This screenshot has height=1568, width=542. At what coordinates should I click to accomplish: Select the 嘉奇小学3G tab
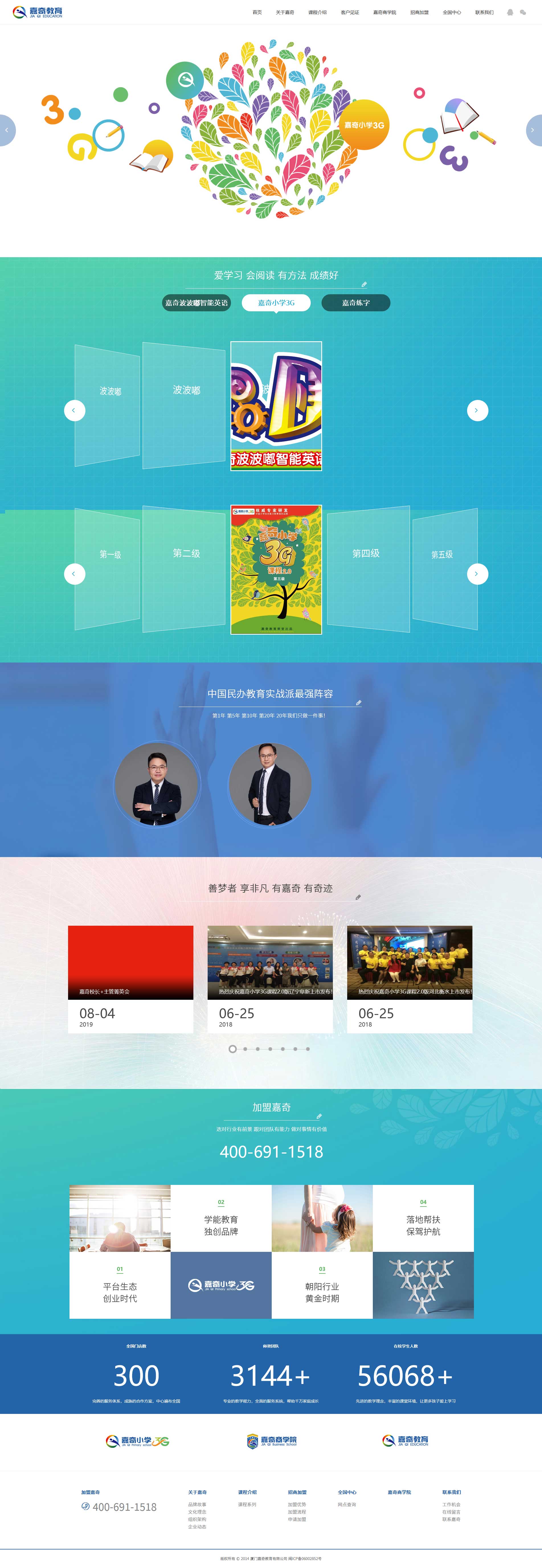click(x=276, y=302)
